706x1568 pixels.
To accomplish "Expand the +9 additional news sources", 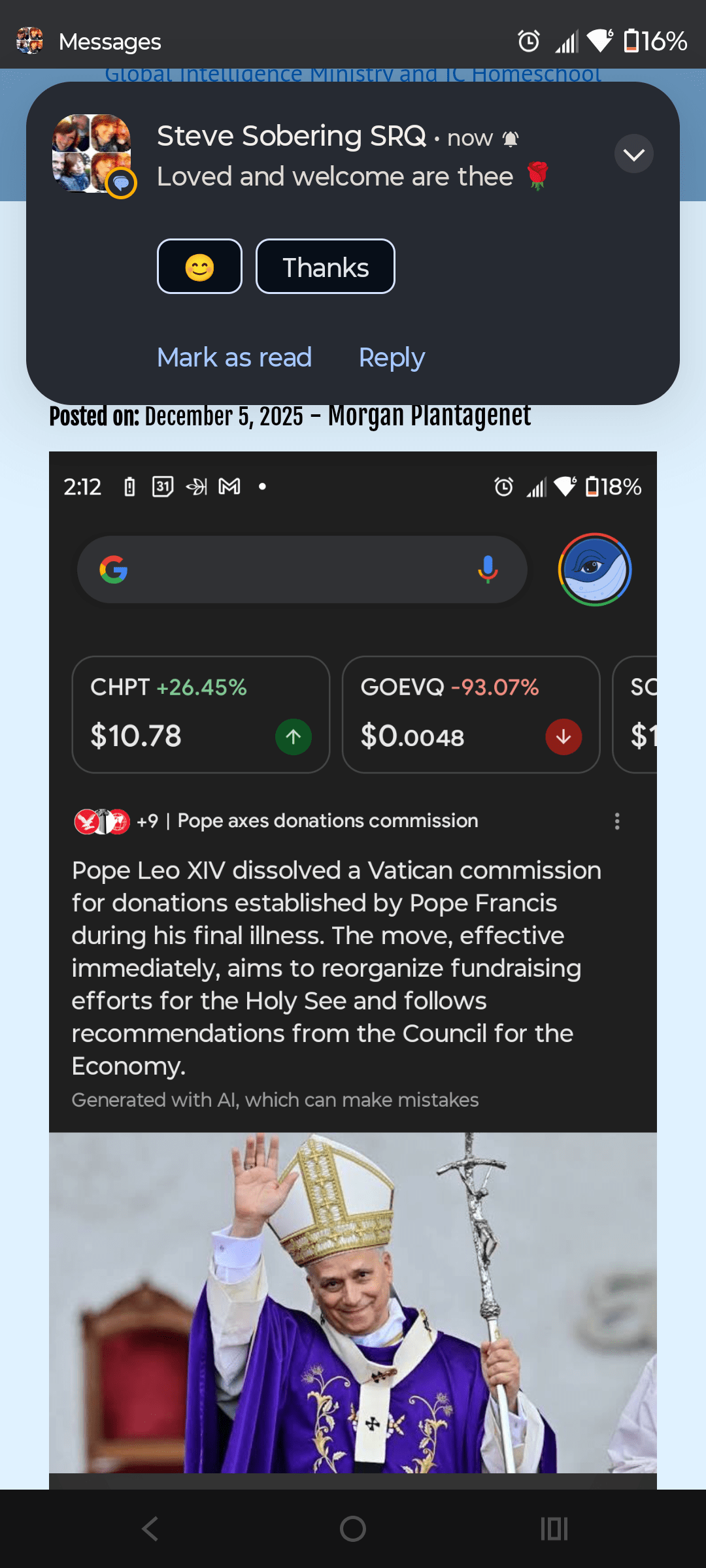I will point(146,821).
